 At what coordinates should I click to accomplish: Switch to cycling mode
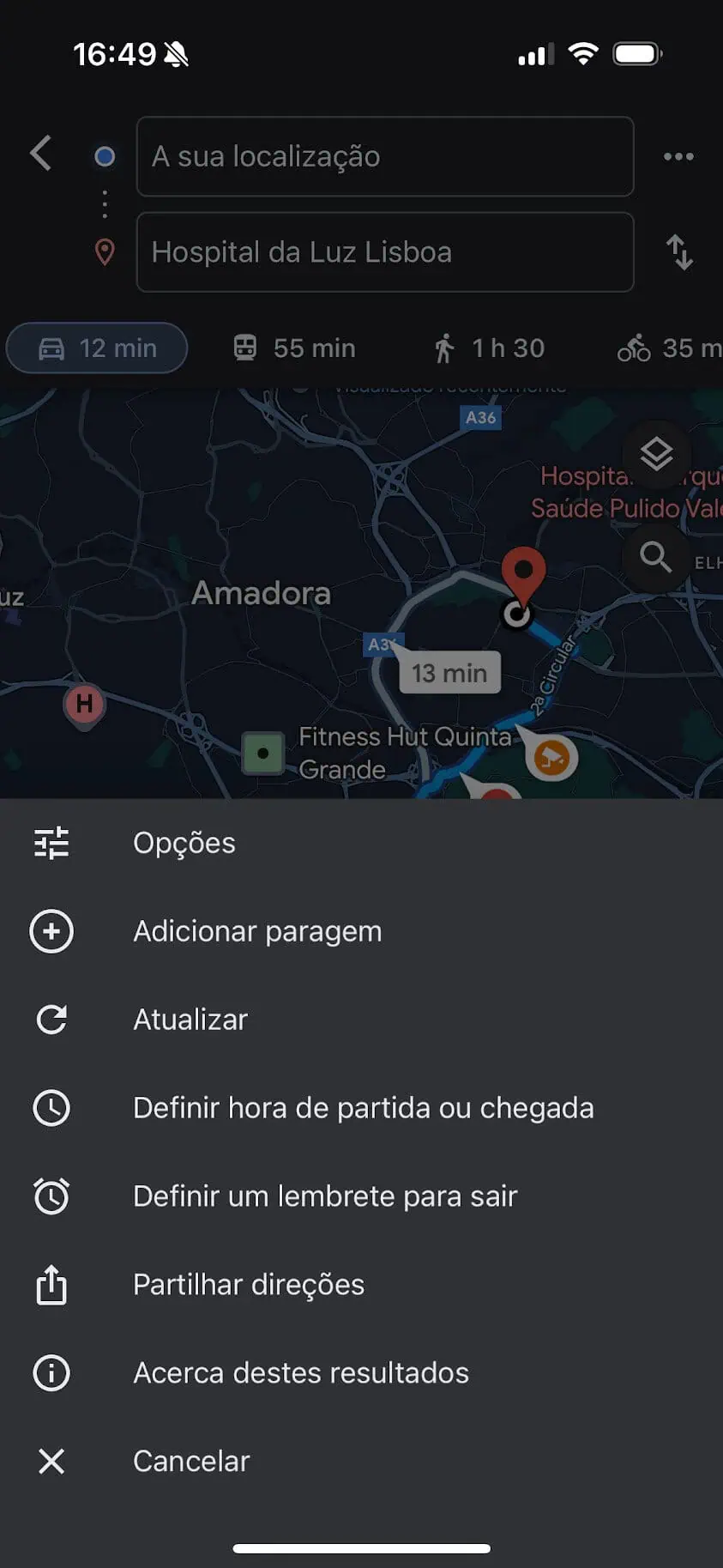[670, 348]
